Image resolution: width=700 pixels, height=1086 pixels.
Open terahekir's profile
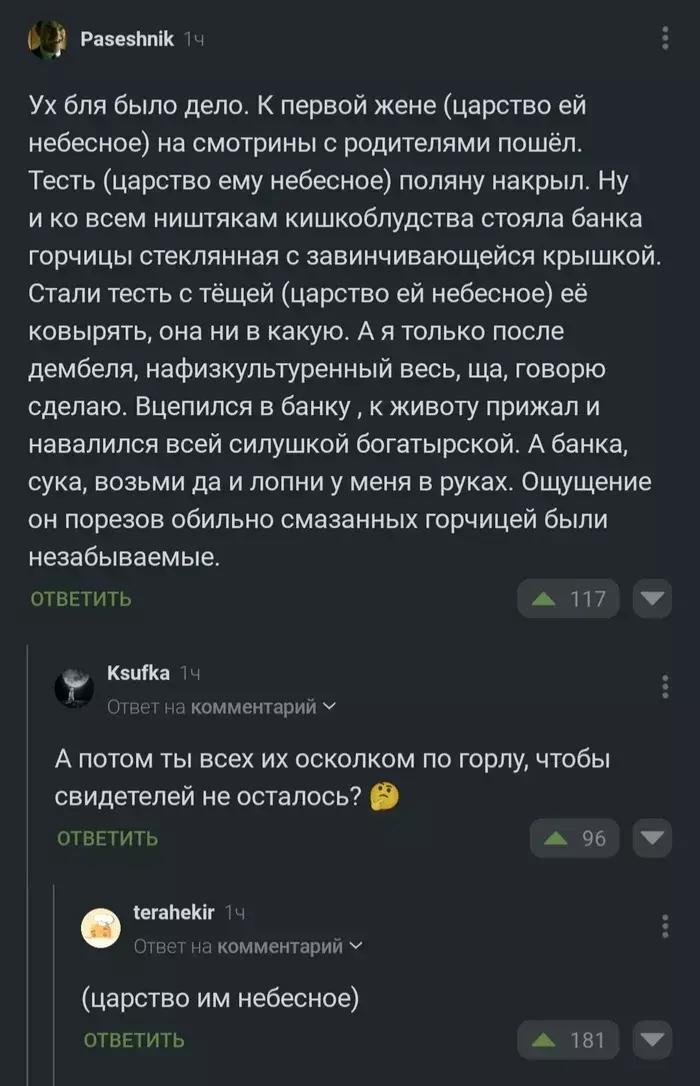(174, 912)
